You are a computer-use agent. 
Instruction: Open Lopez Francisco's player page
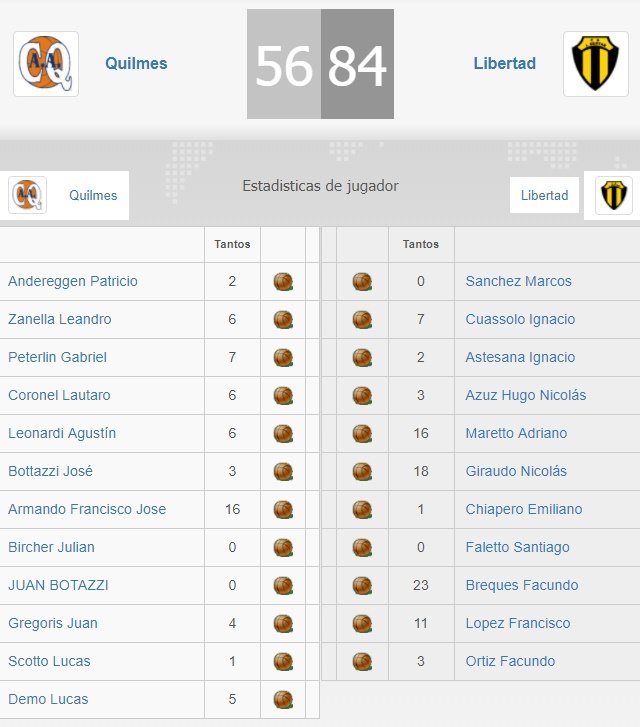tap(517, 623)
